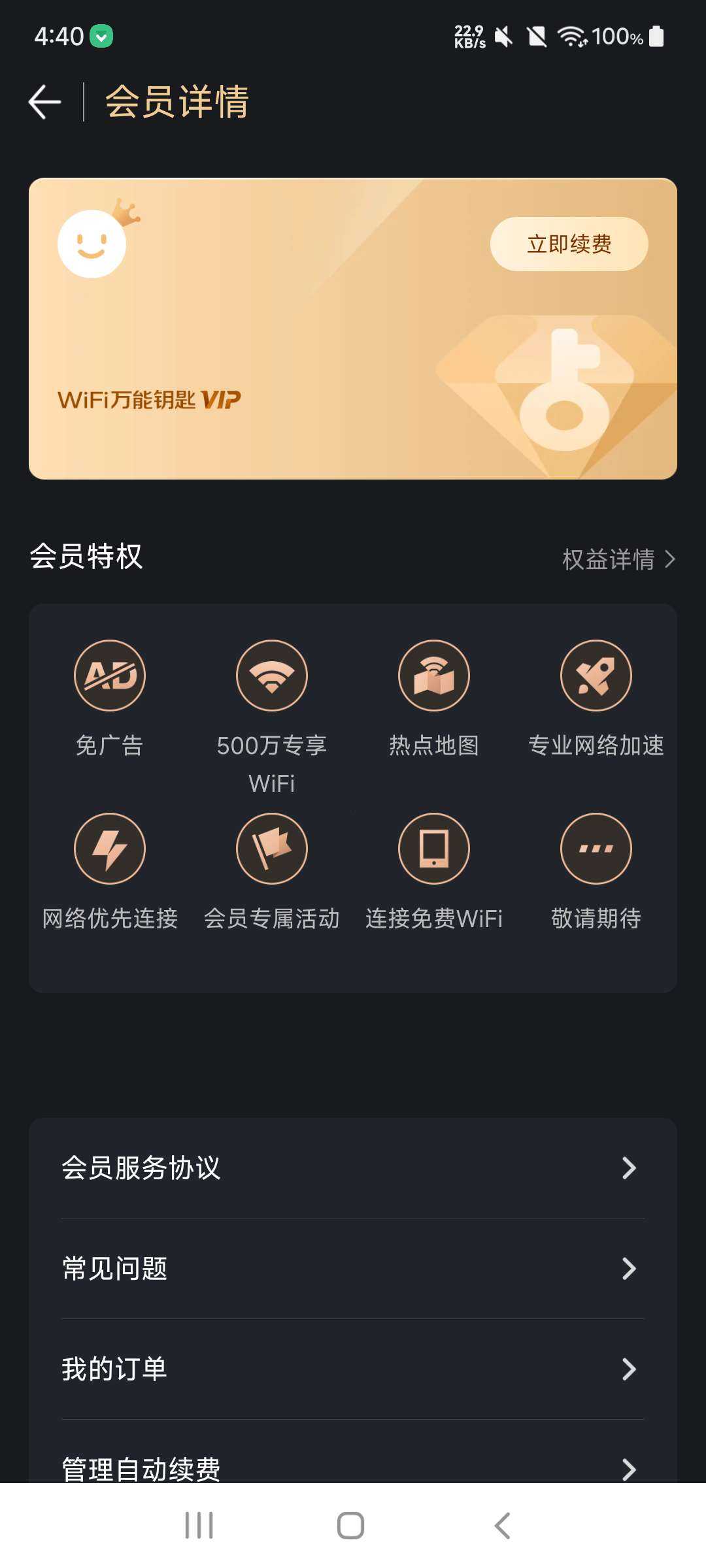Open member exclusive activities (会员专属活动) icon
The height and width of the screenshot is (1568, 706).
coord(272,848)
